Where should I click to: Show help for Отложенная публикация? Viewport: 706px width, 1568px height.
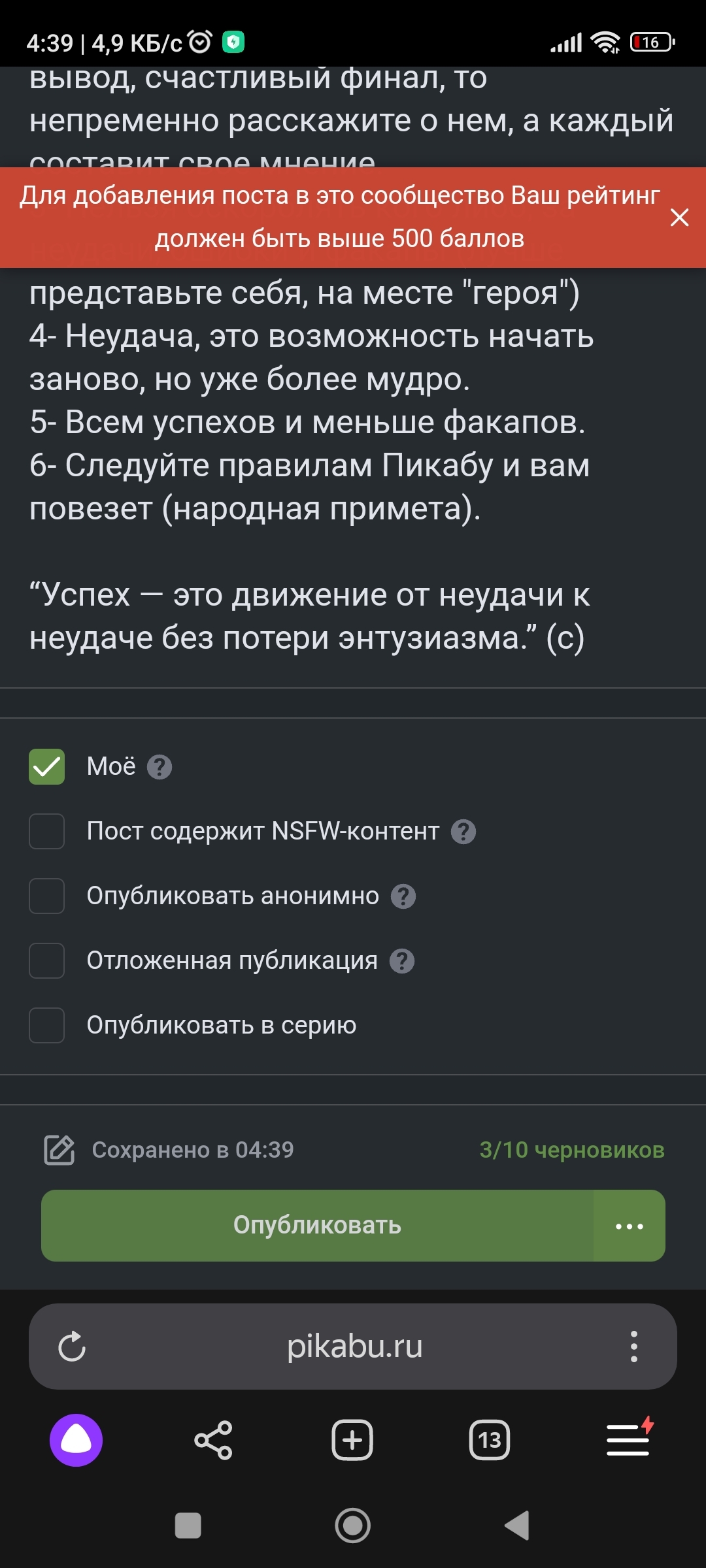coord(402,961)
